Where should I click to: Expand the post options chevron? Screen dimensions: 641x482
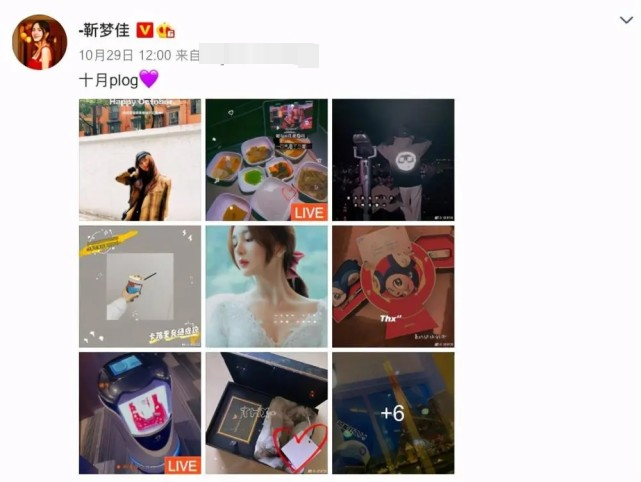pyautogui.click(x=625, y=20)
